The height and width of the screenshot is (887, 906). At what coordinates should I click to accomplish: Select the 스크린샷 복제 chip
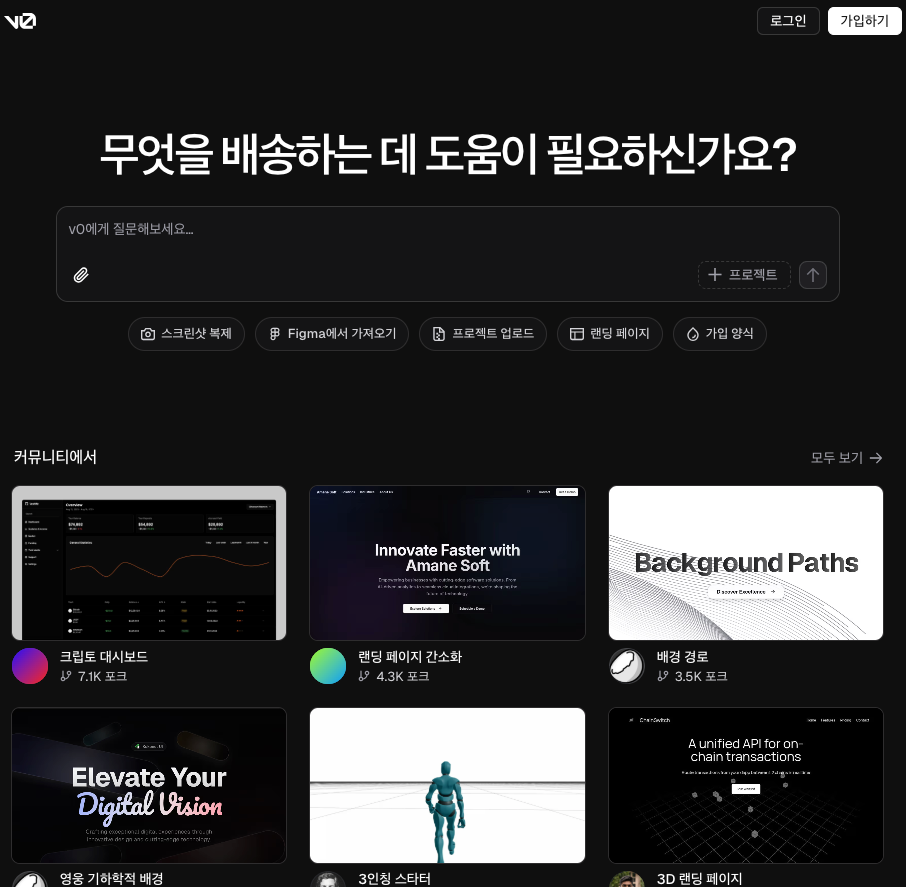186,333
